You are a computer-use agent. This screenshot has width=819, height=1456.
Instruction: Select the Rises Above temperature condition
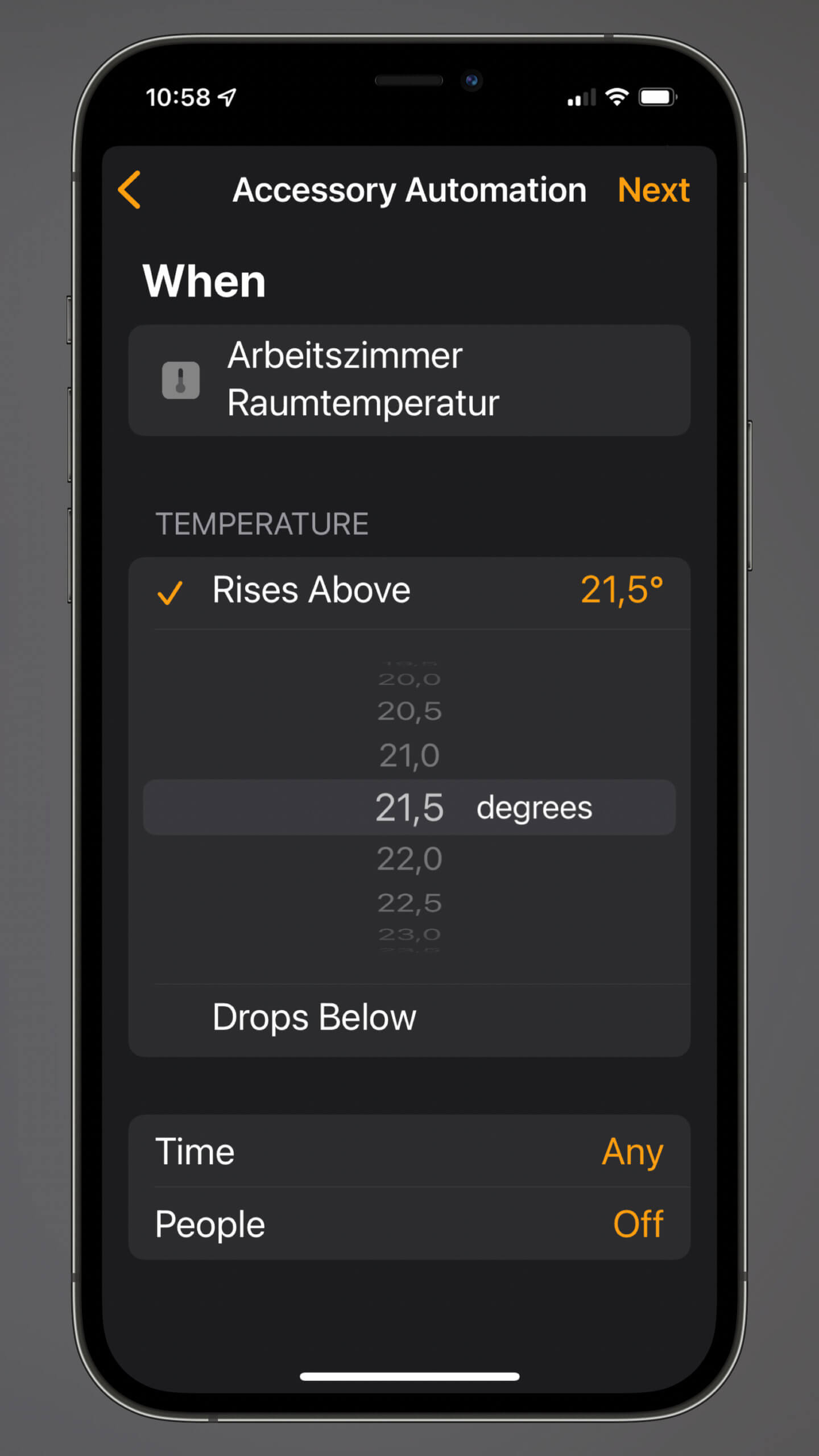[311, 590]
